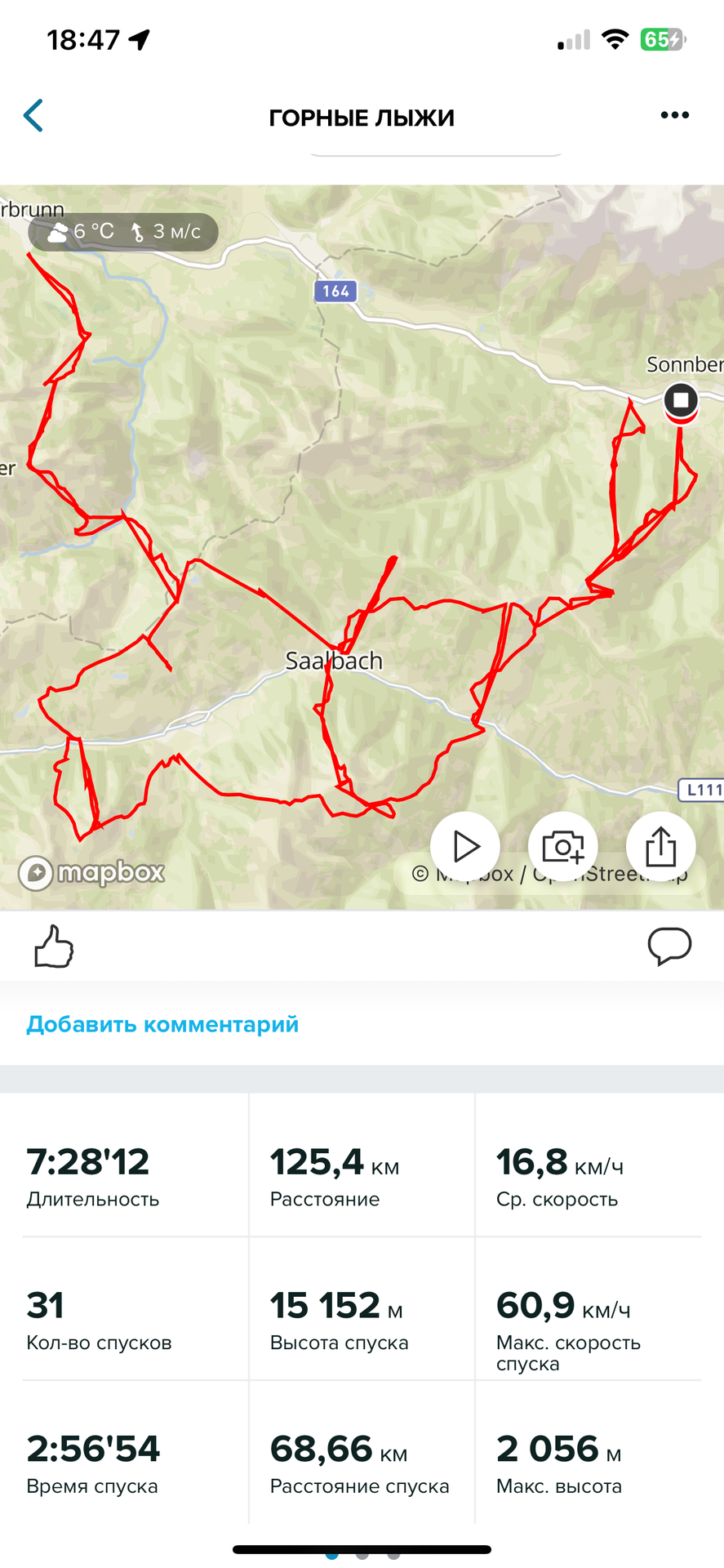Play the route animation on the map
The width and height of the screenshot is (724, 1568).
pyautogui.click(x=465, y=847)
